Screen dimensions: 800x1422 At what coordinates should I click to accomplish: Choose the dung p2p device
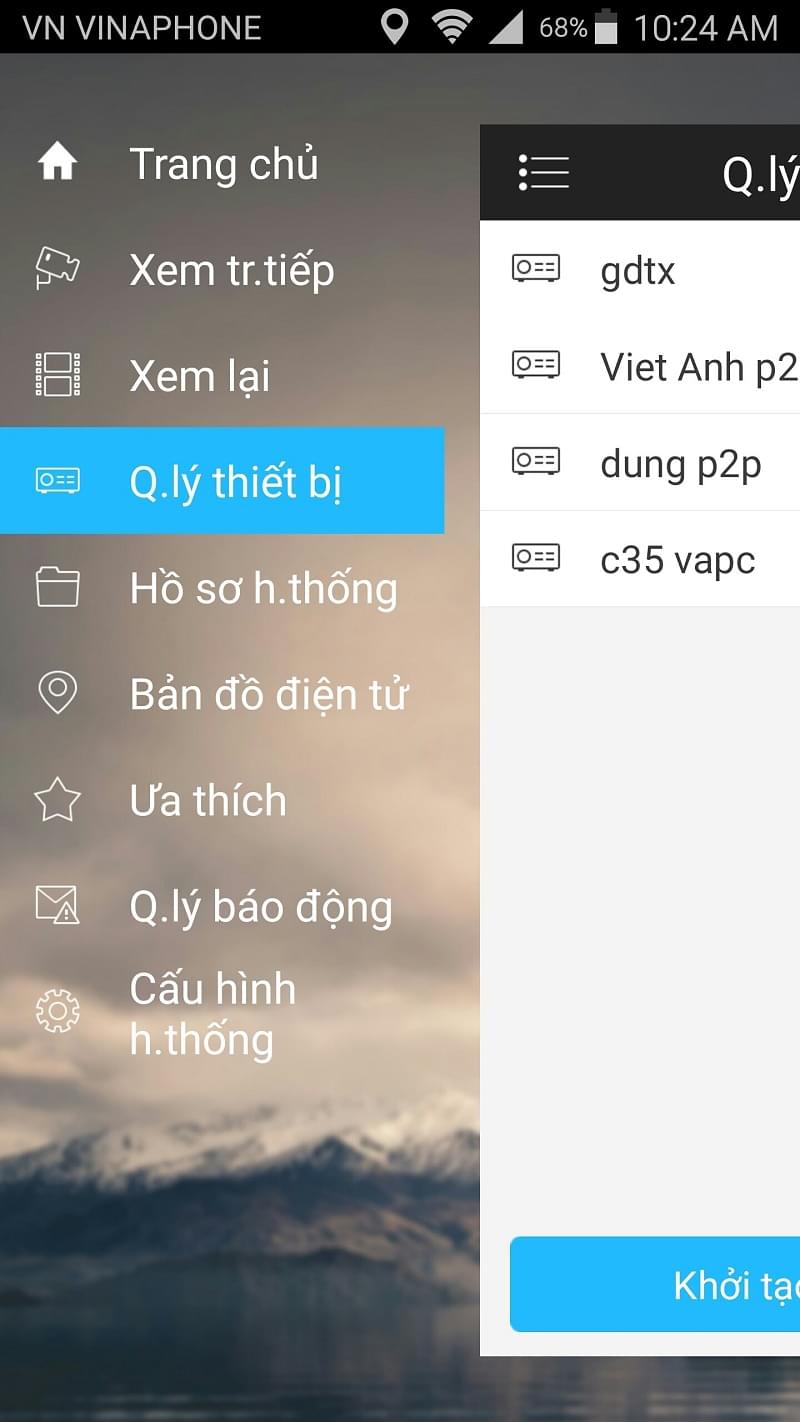coord(680,463)
